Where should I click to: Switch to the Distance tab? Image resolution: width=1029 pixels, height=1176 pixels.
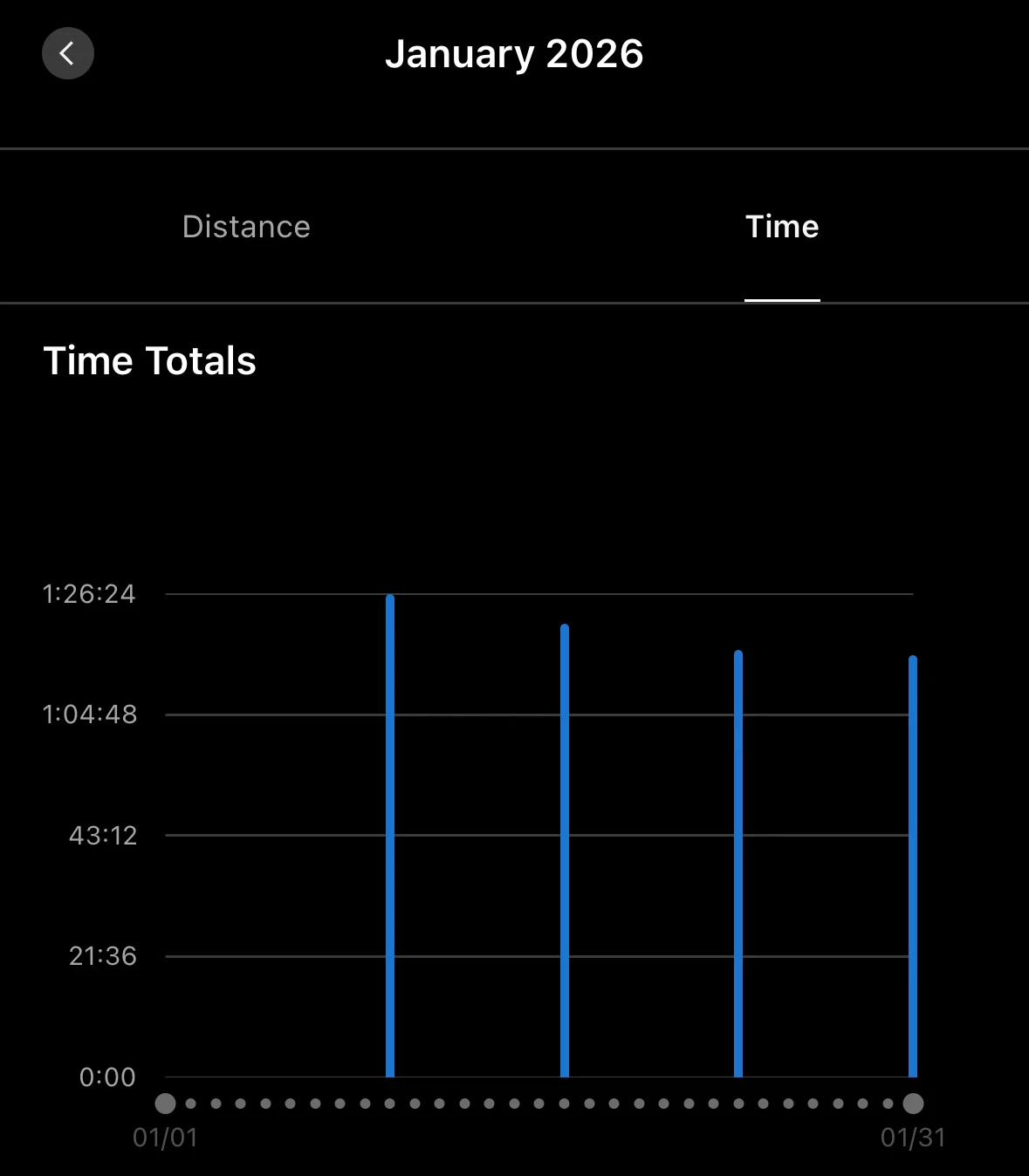[x=246, y=227]
